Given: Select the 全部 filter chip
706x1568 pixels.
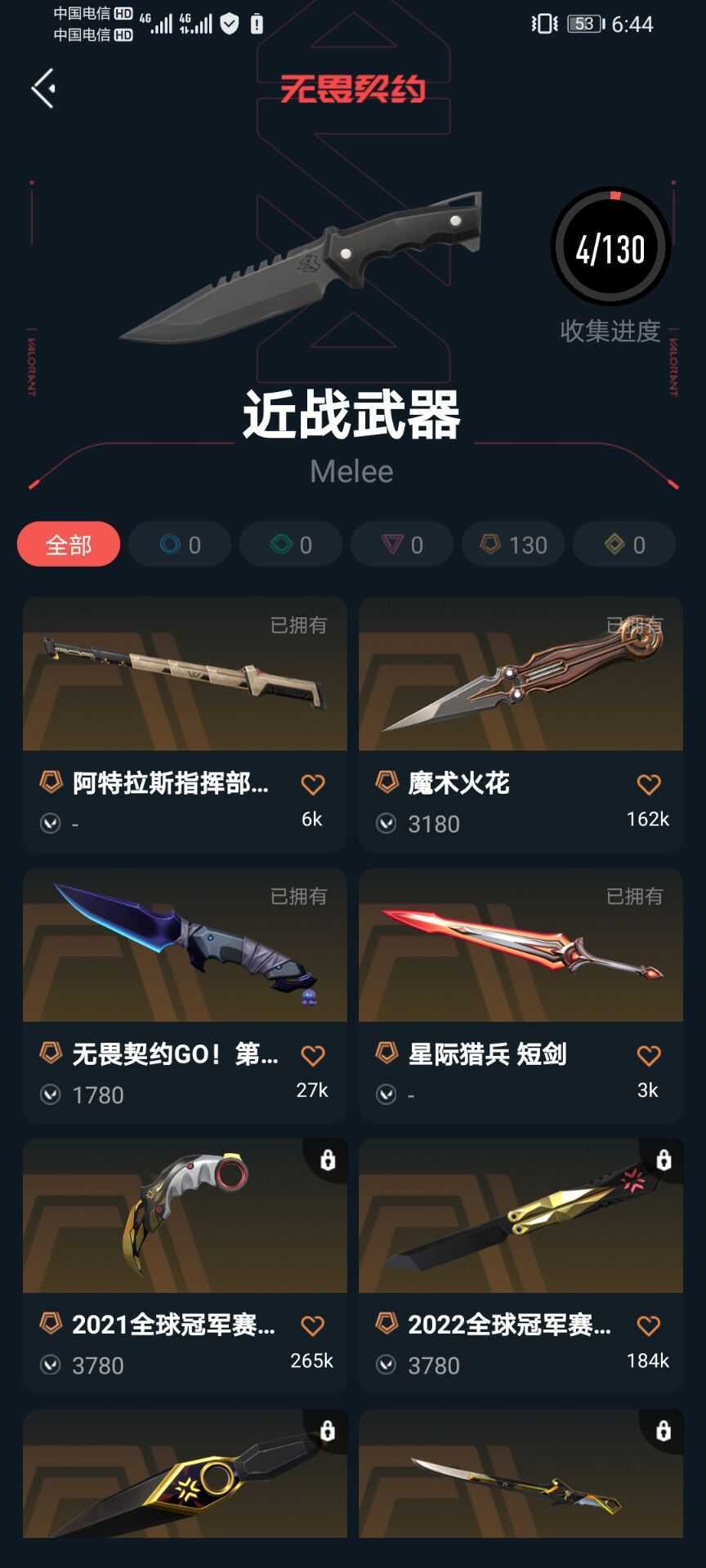Looking at the screenshot, I should click(x=69, y=544).
